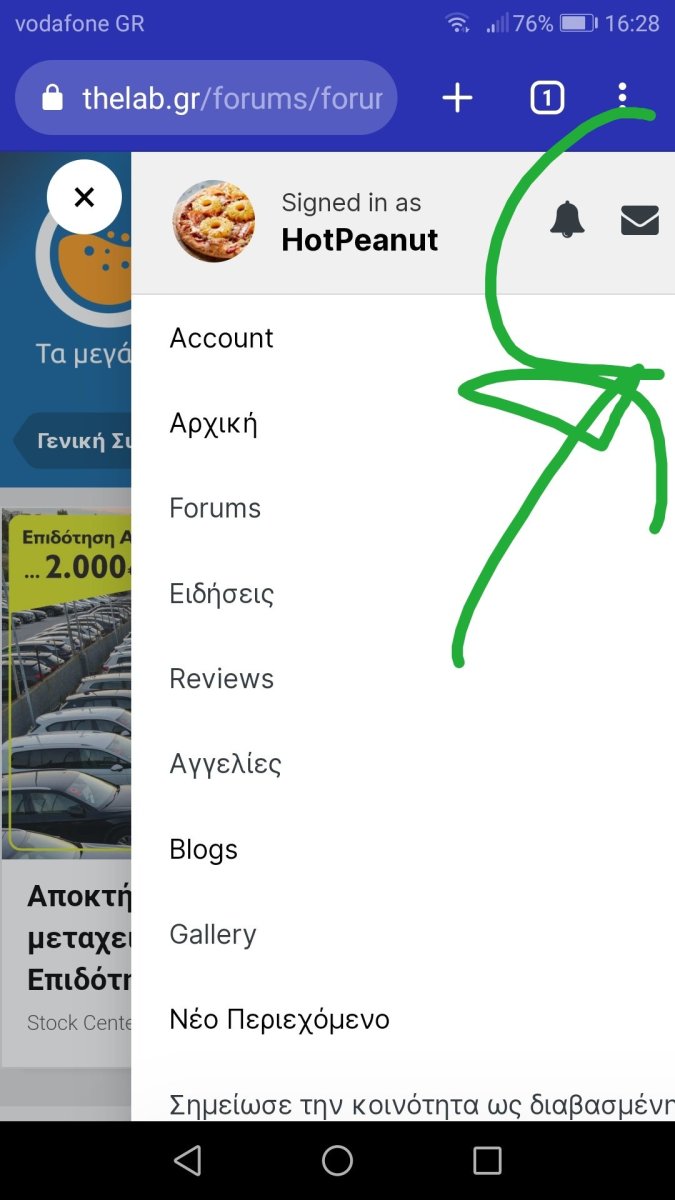Go to the Android home screen

point(337,1160)
